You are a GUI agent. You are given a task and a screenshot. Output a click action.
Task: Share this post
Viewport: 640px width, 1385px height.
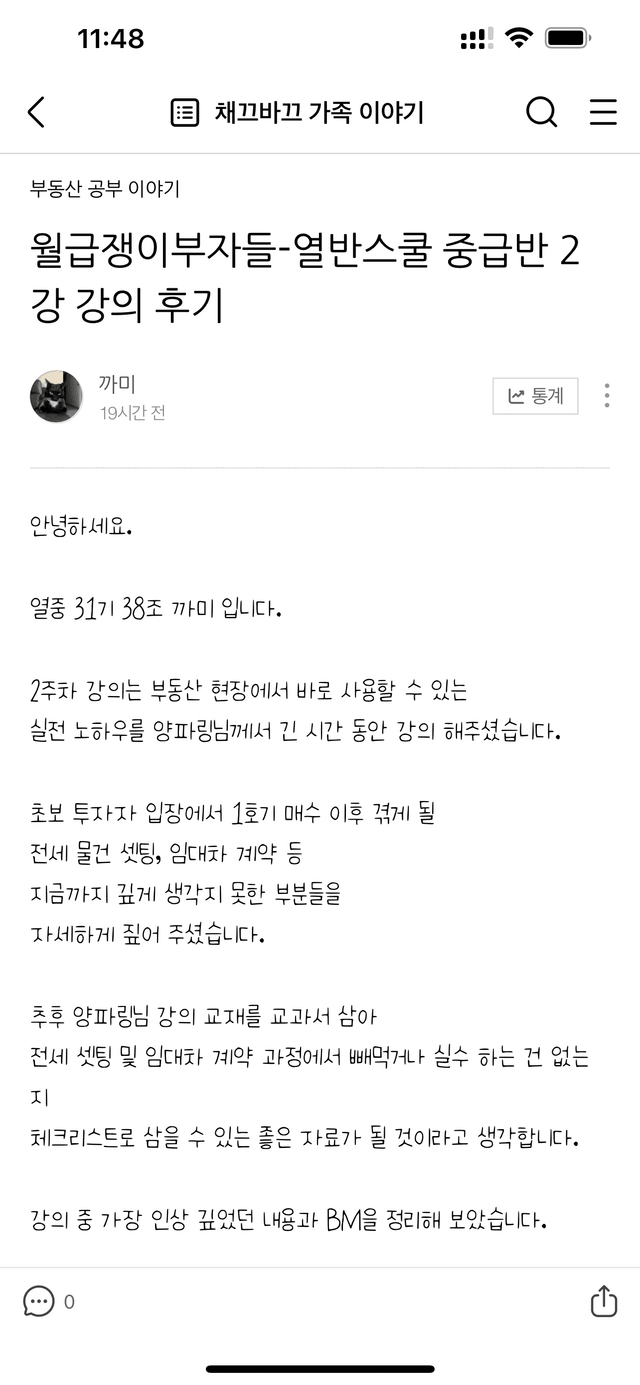tap(603, 1301)
